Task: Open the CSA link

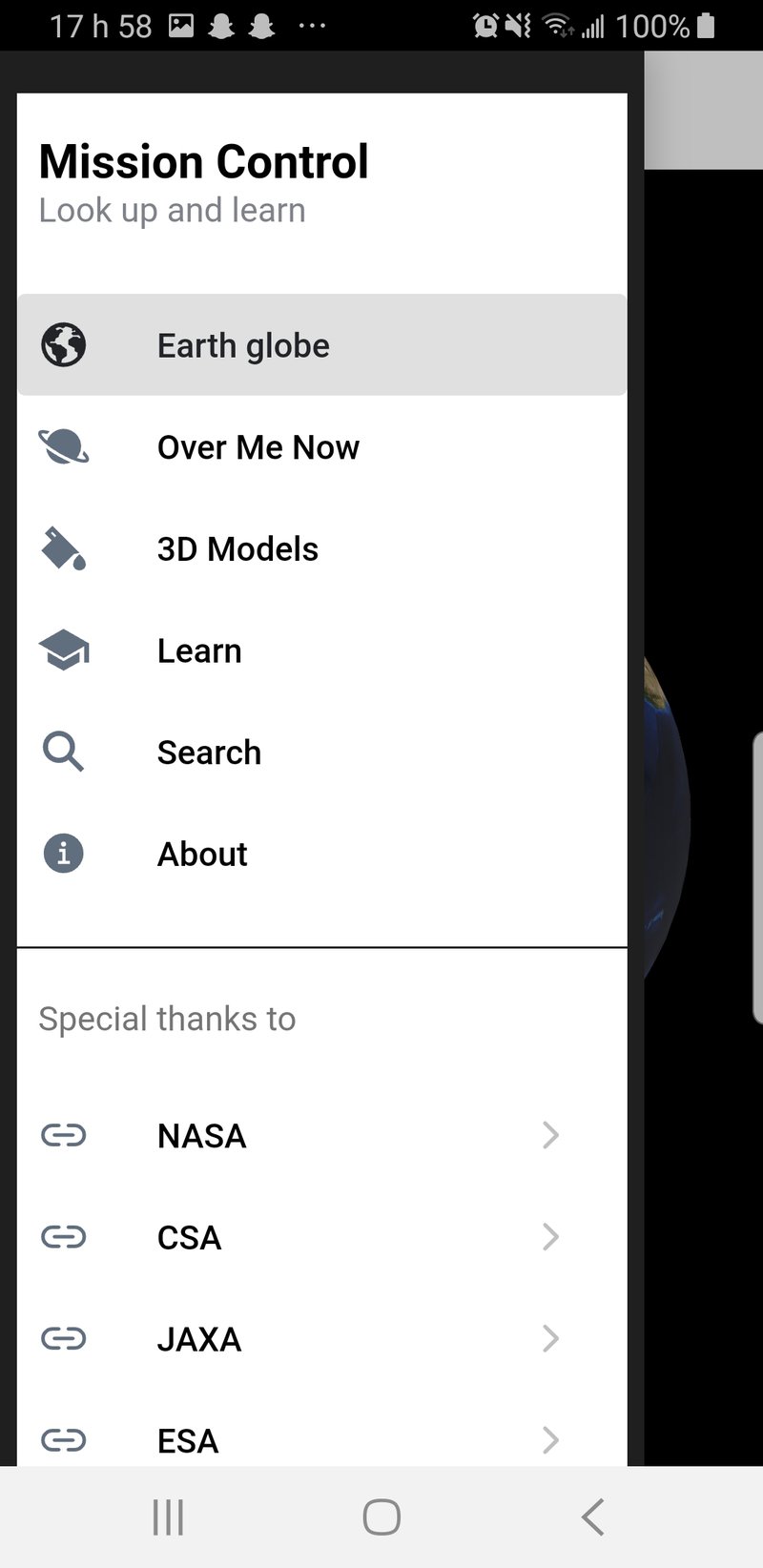Action: (189, 1237)
